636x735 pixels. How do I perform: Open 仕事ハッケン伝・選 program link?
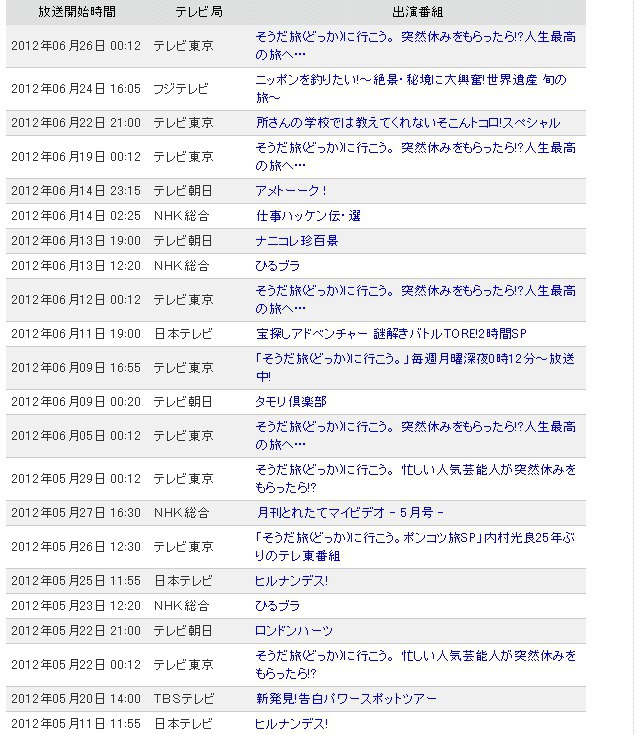pyautogui.click(x=308, y=216)
